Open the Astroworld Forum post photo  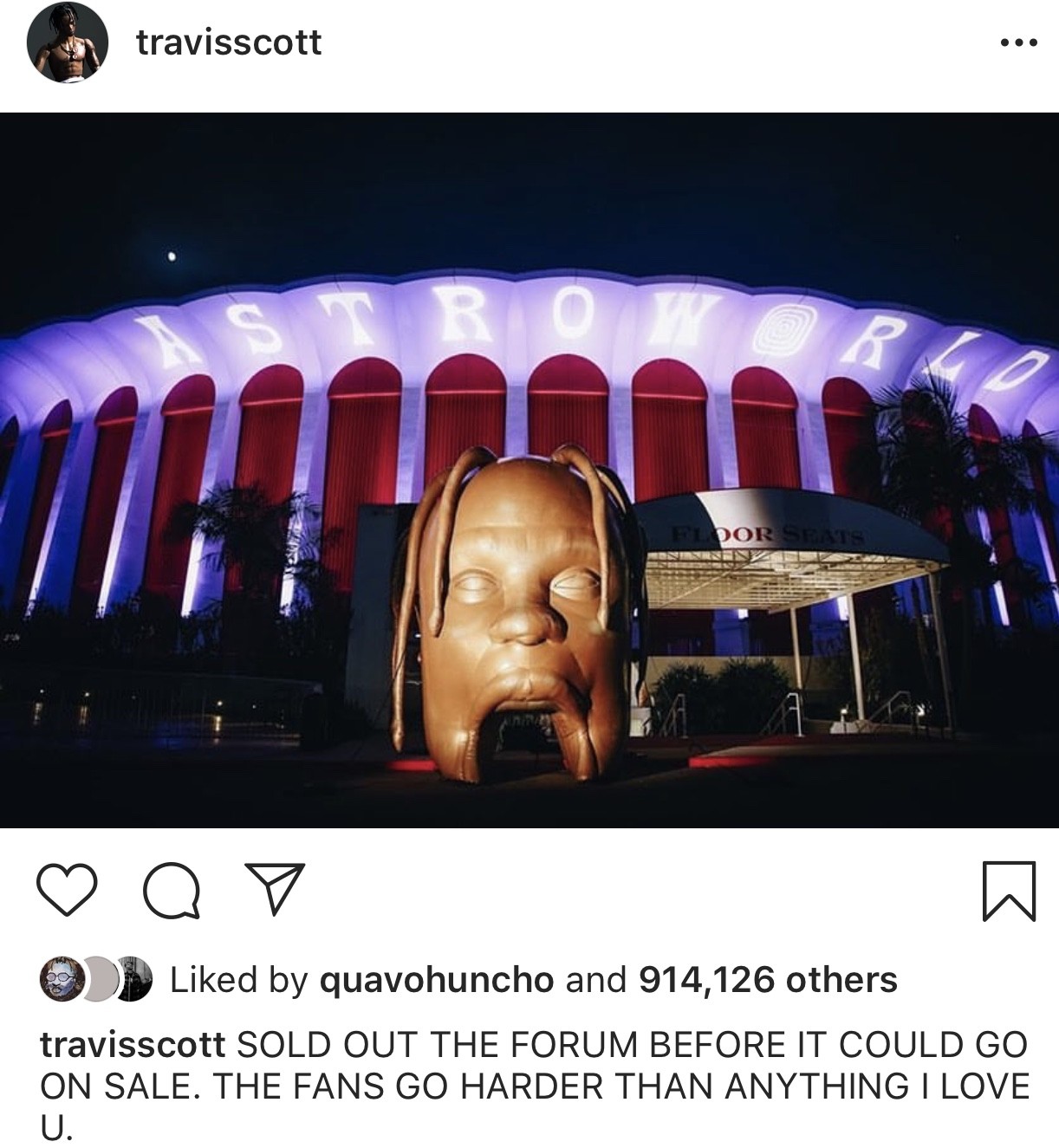529,470
